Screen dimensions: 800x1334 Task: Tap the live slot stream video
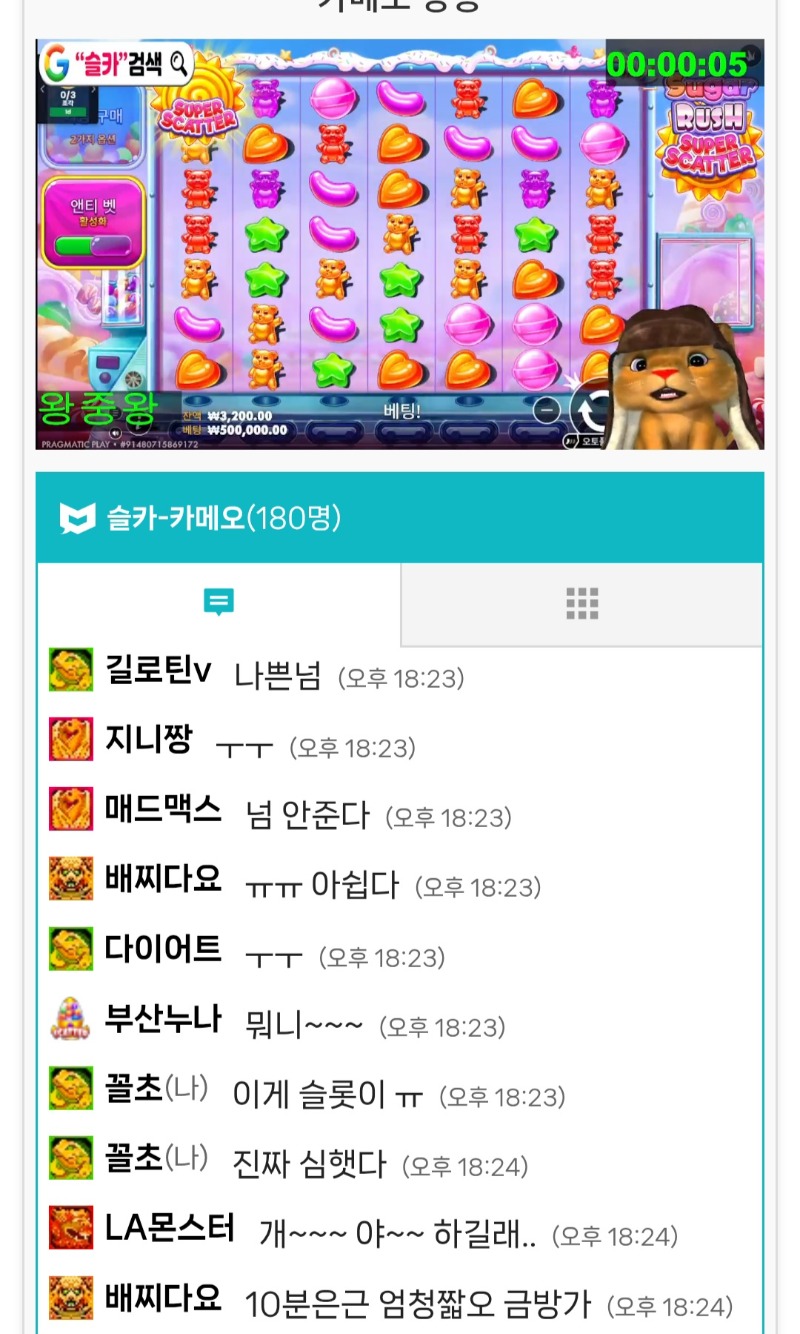pos(400,245)
